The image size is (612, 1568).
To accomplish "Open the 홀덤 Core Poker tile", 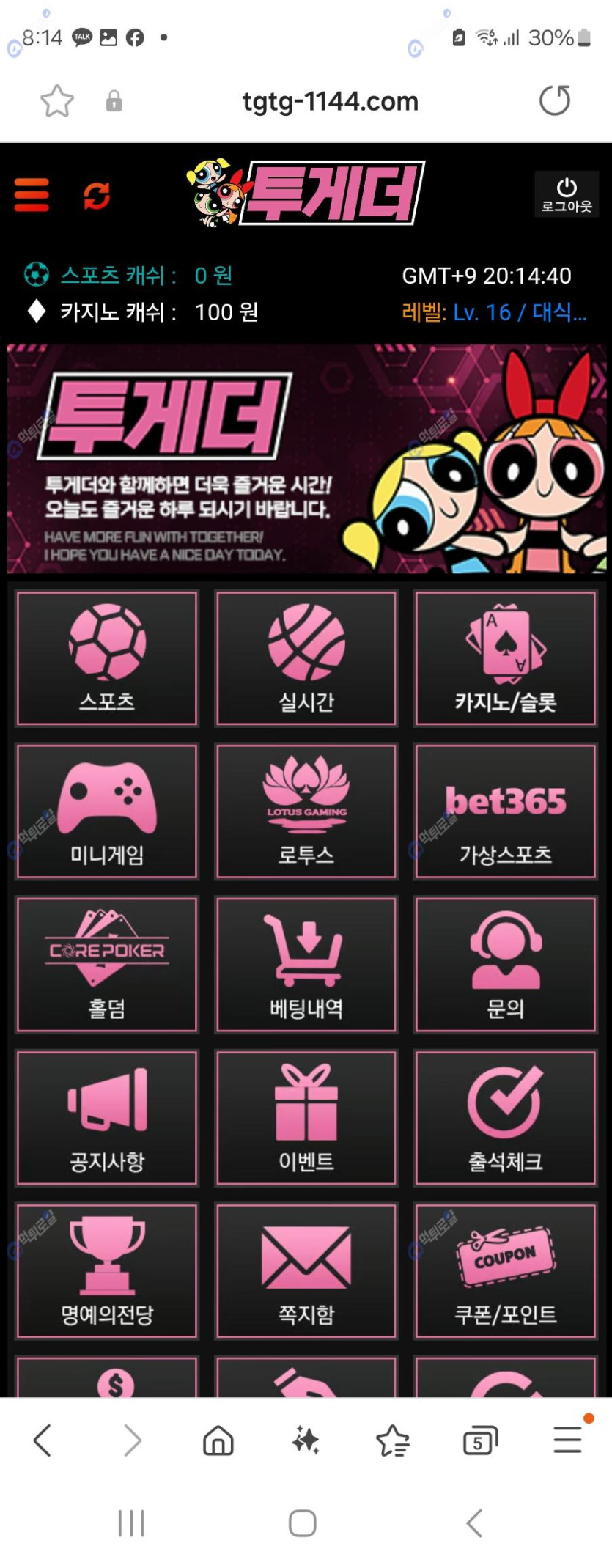I will click(x=107, y=965).
